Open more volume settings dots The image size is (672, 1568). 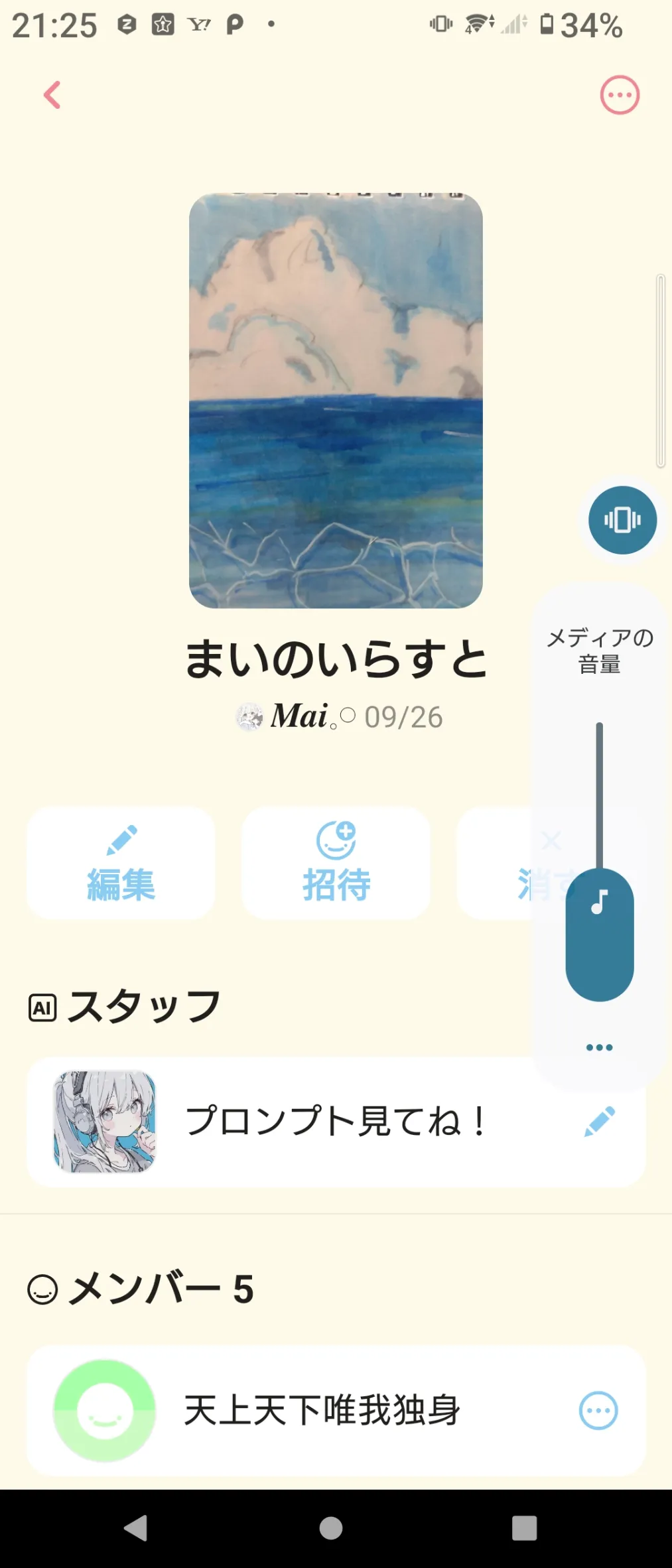[x=599, y=1047]
